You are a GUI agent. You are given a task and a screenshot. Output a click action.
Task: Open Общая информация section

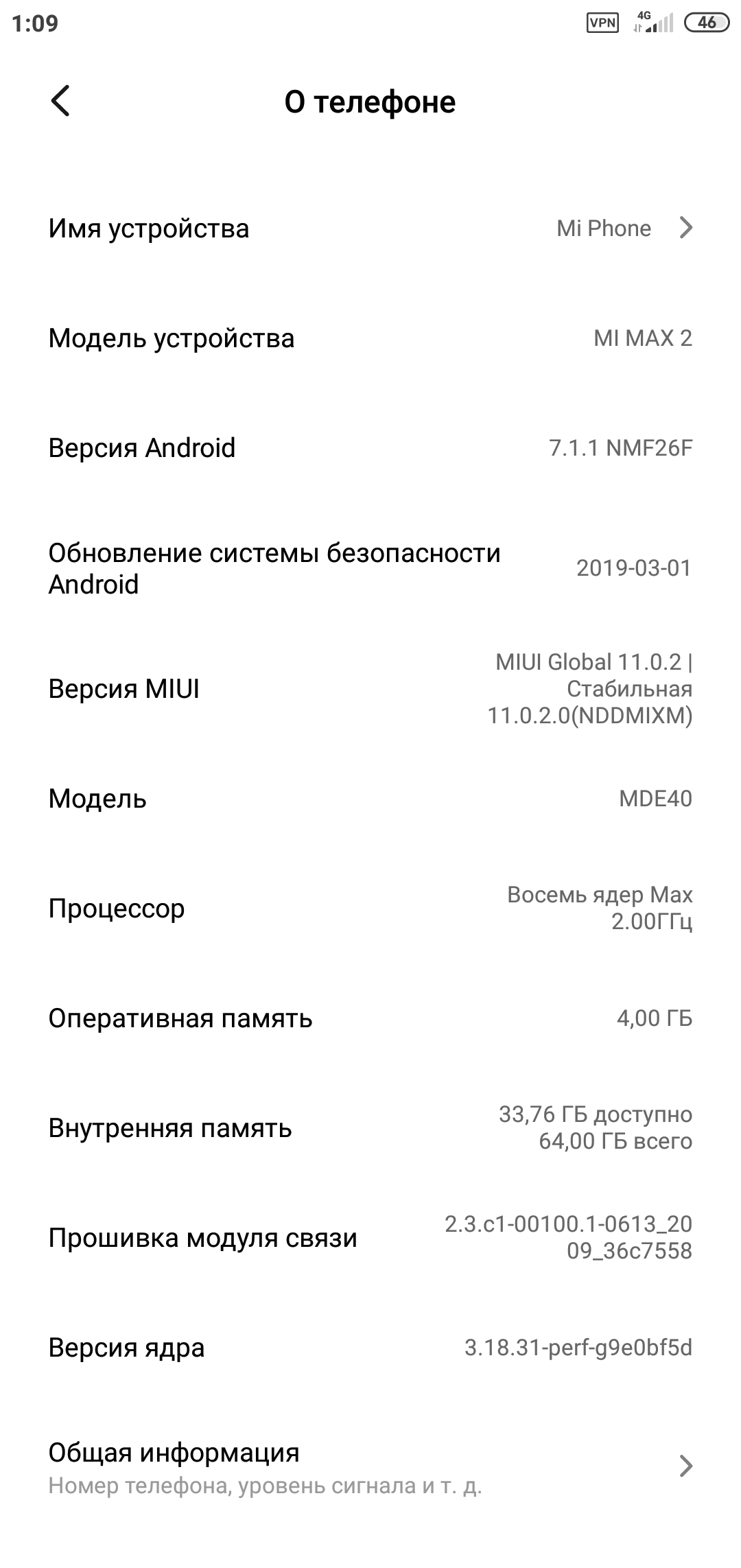(x=370, y=1467)
